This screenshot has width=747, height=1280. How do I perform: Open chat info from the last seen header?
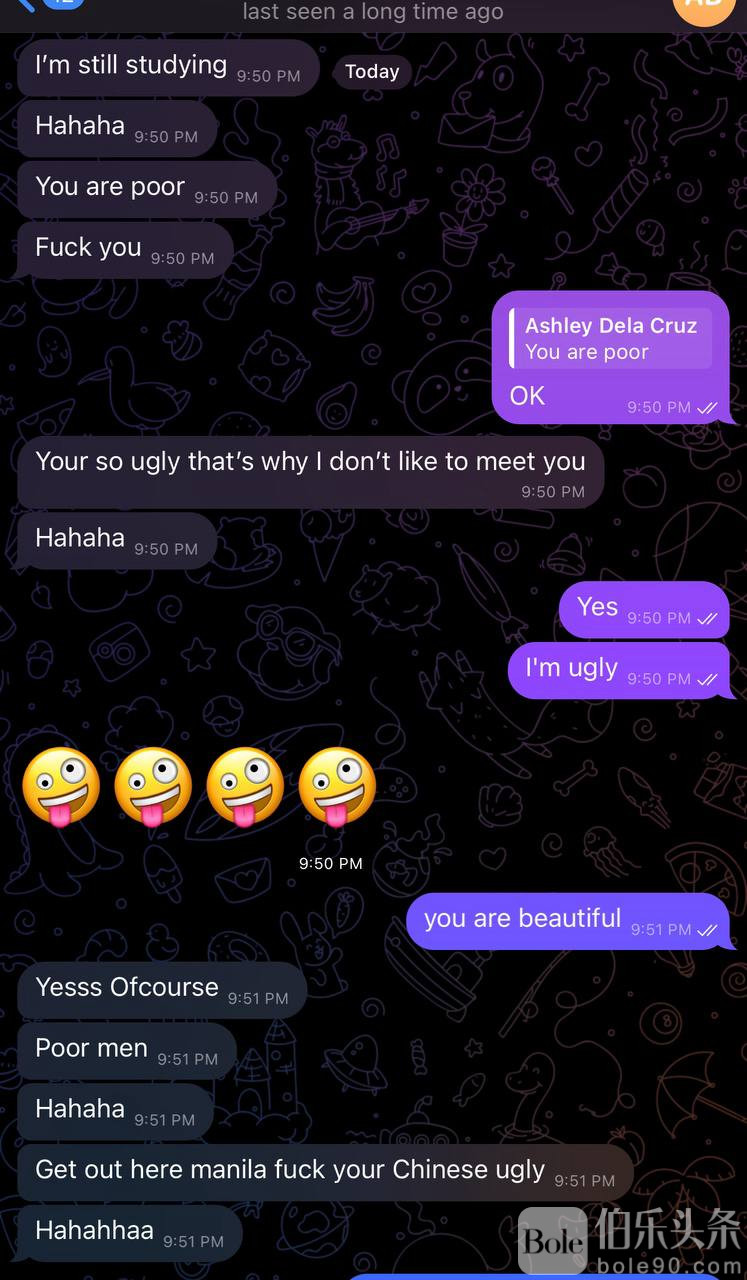373,12
